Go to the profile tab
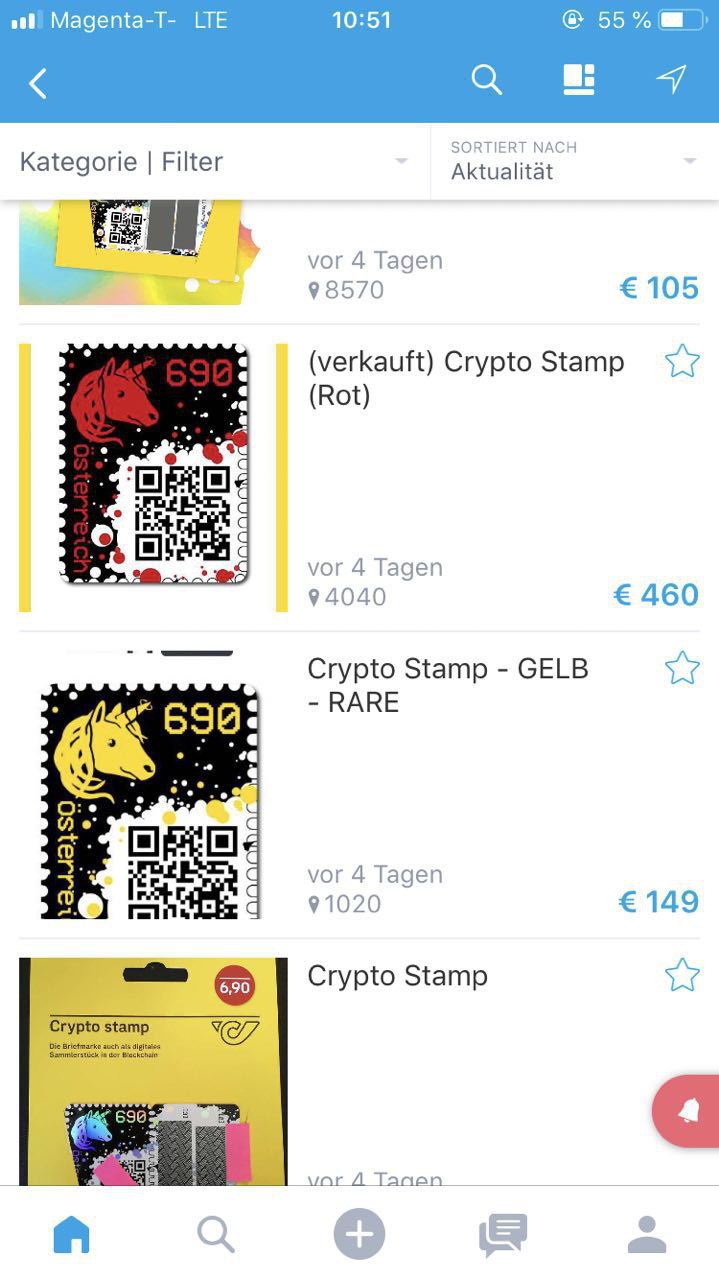719x1280 pixels. point(647,1234)
